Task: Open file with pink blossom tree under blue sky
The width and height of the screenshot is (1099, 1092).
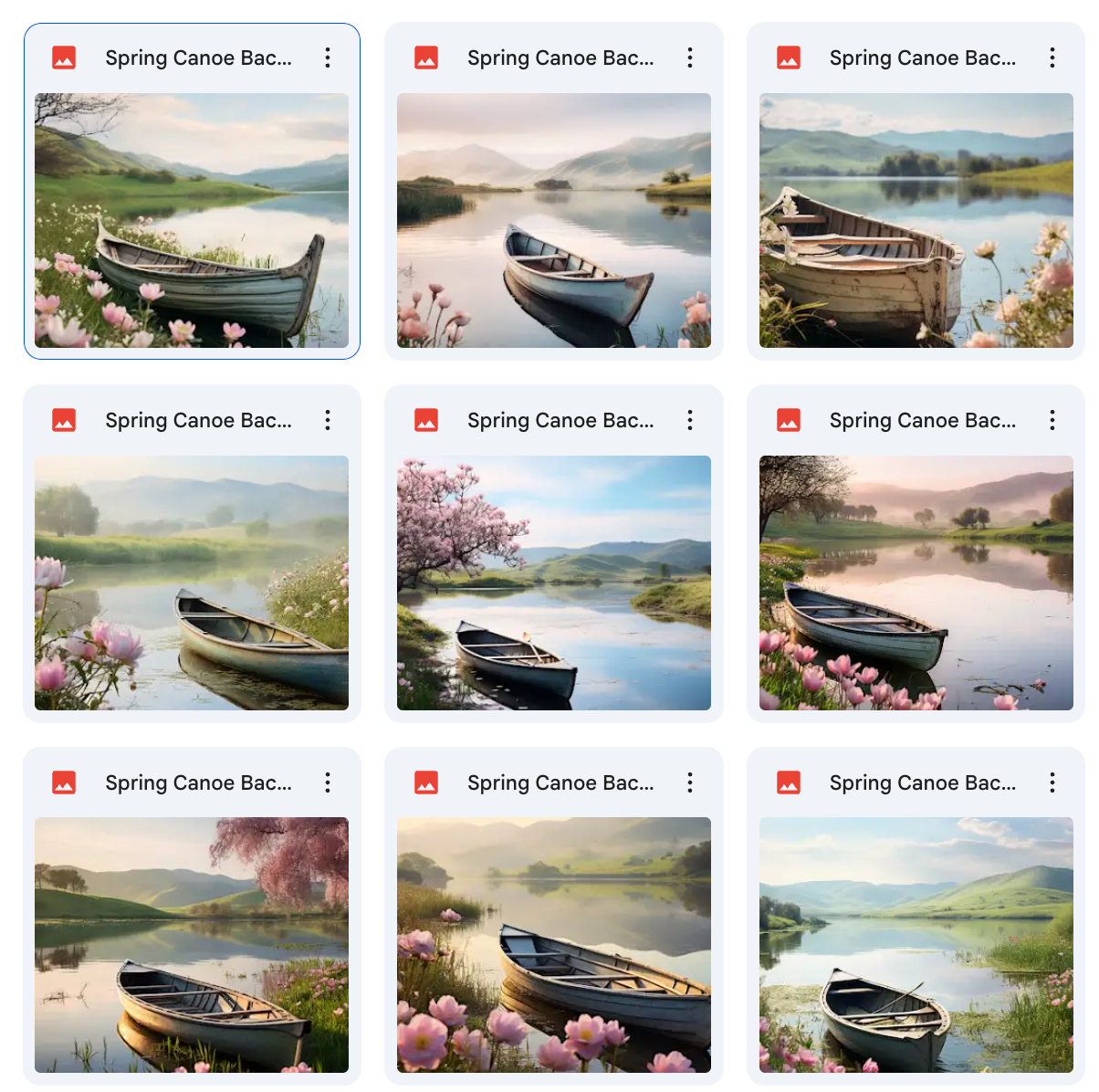Action: pyautogui.click(x=554, y=583)
